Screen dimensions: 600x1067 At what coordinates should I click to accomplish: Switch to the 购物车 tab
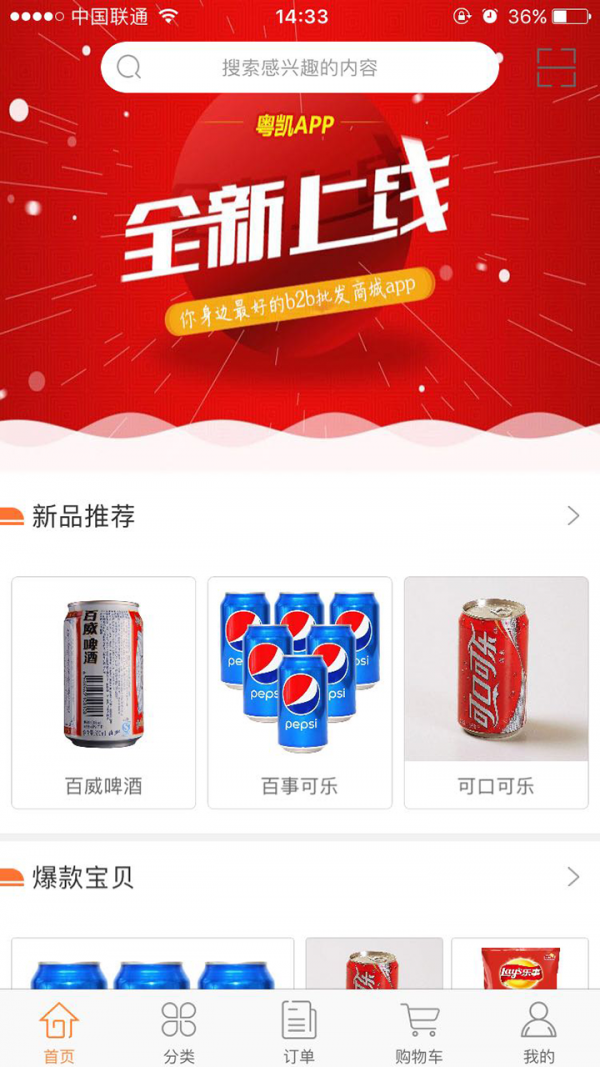coord(419,1032)
